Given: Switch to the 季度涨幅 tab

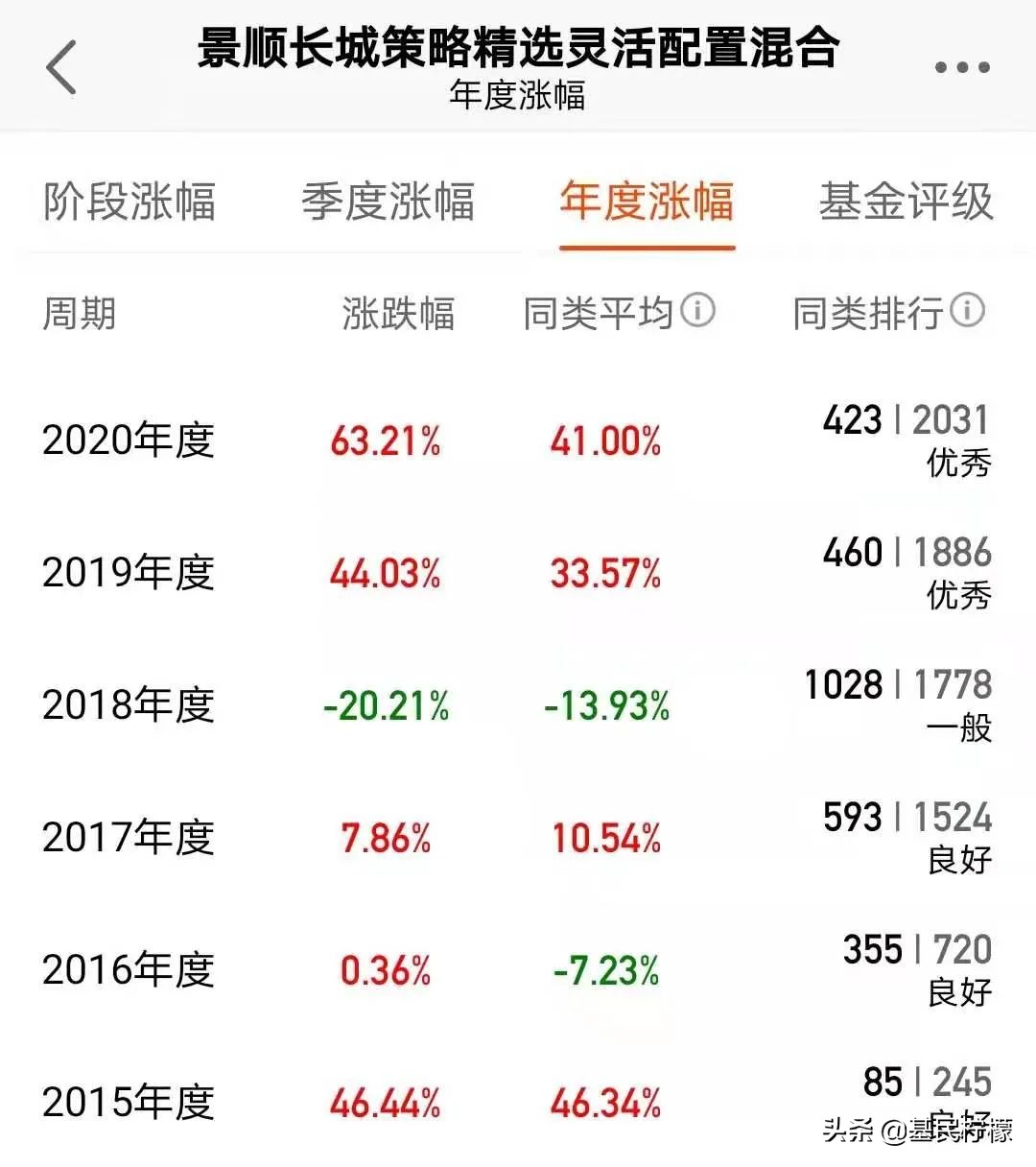Looking at the screenshot, I should (387, 202).
